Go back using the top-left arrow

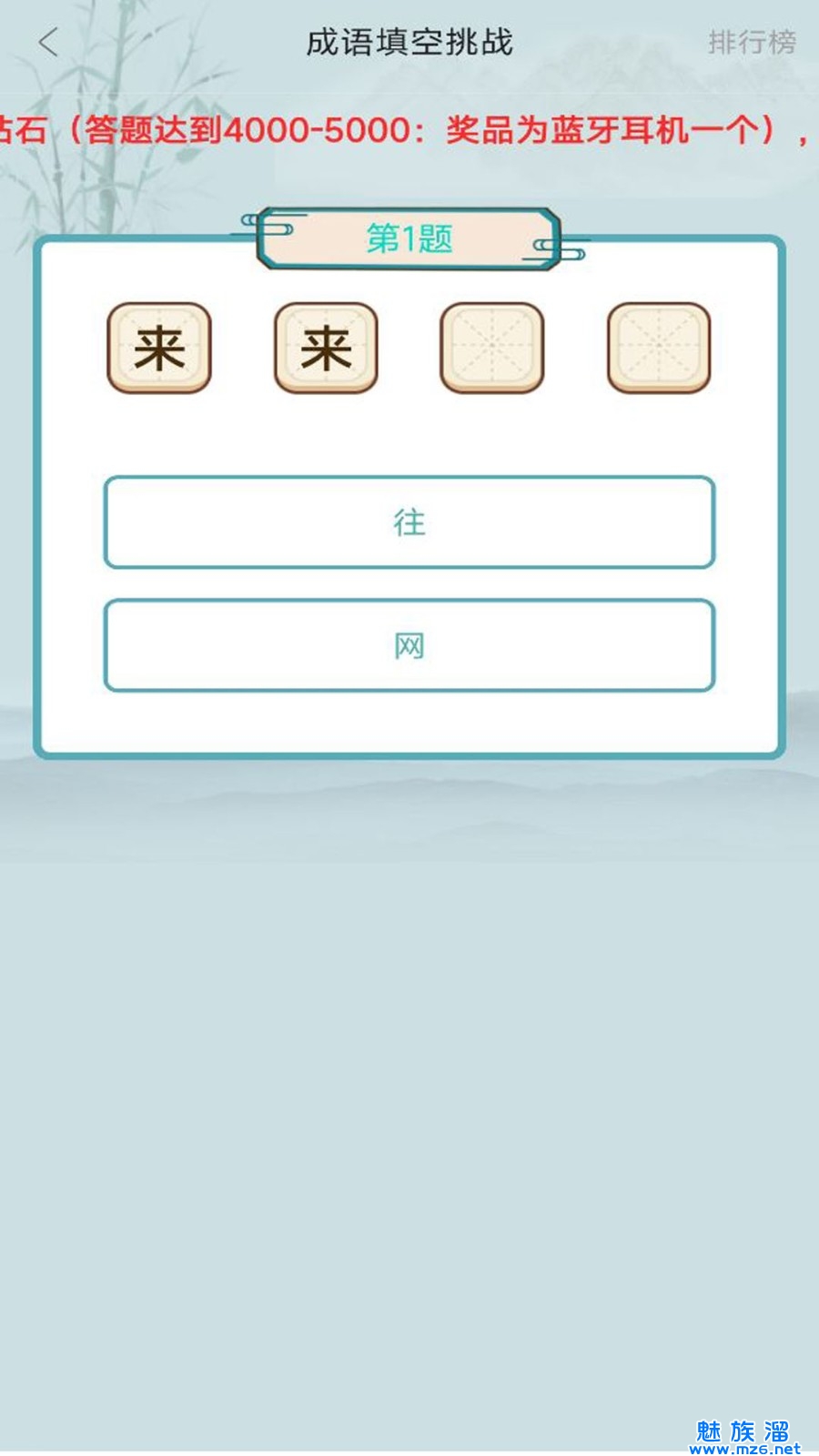[x=49, y=42]
